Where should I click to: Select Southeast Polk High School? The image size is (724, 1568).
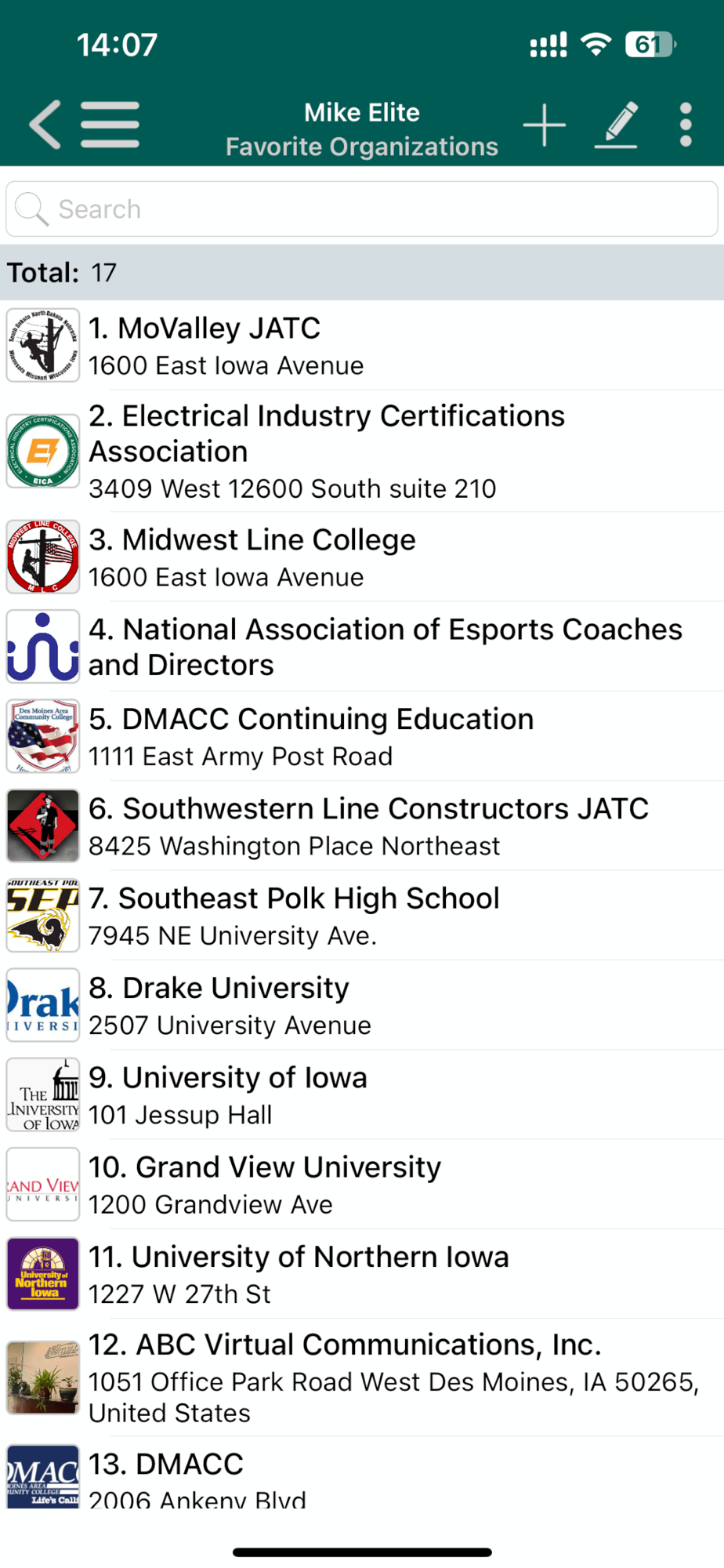(x=362, y=916)
